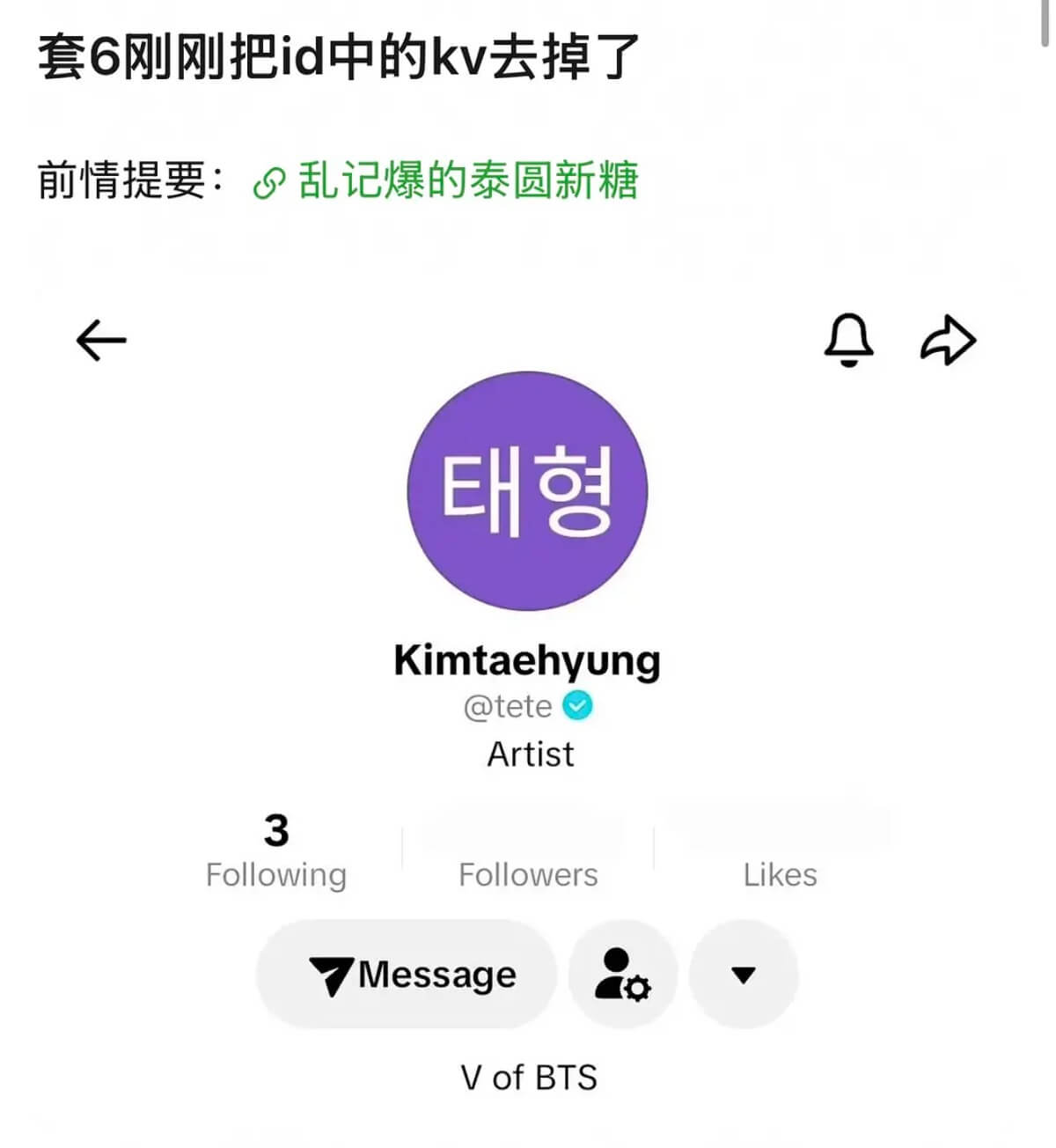This screenshot has width=1056, height=1148.
Task: Open the 乱记爆的泰圆新糖 link
Action: point(466,181)
